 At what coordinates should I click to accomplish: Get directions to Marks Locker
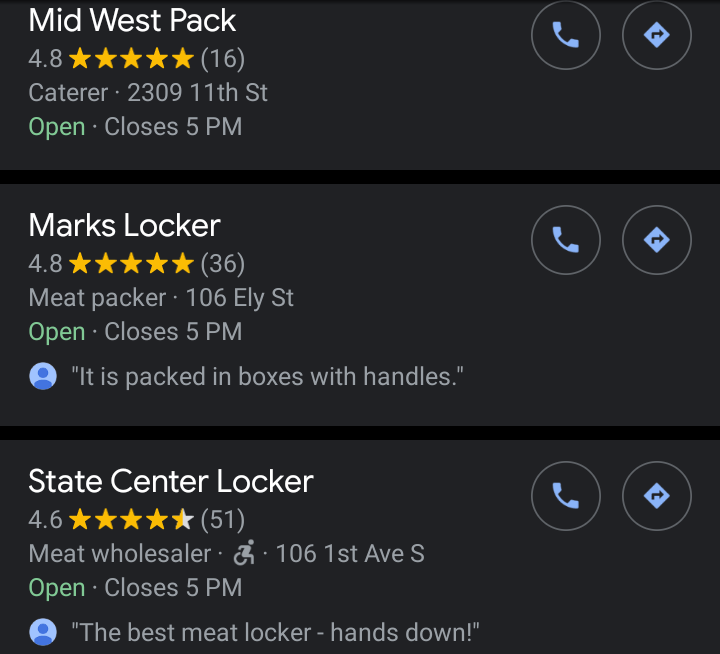coord(656,240)
